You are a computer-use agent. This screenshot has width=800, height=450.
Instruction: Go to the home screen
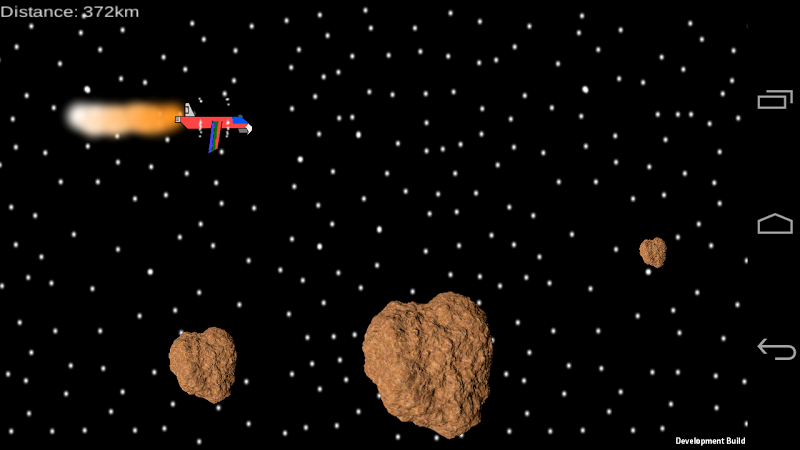coord(775,224)
